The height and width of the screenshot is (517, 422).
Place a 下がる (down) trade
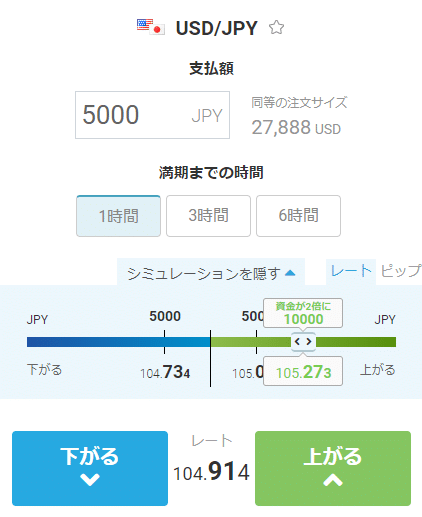90,468
